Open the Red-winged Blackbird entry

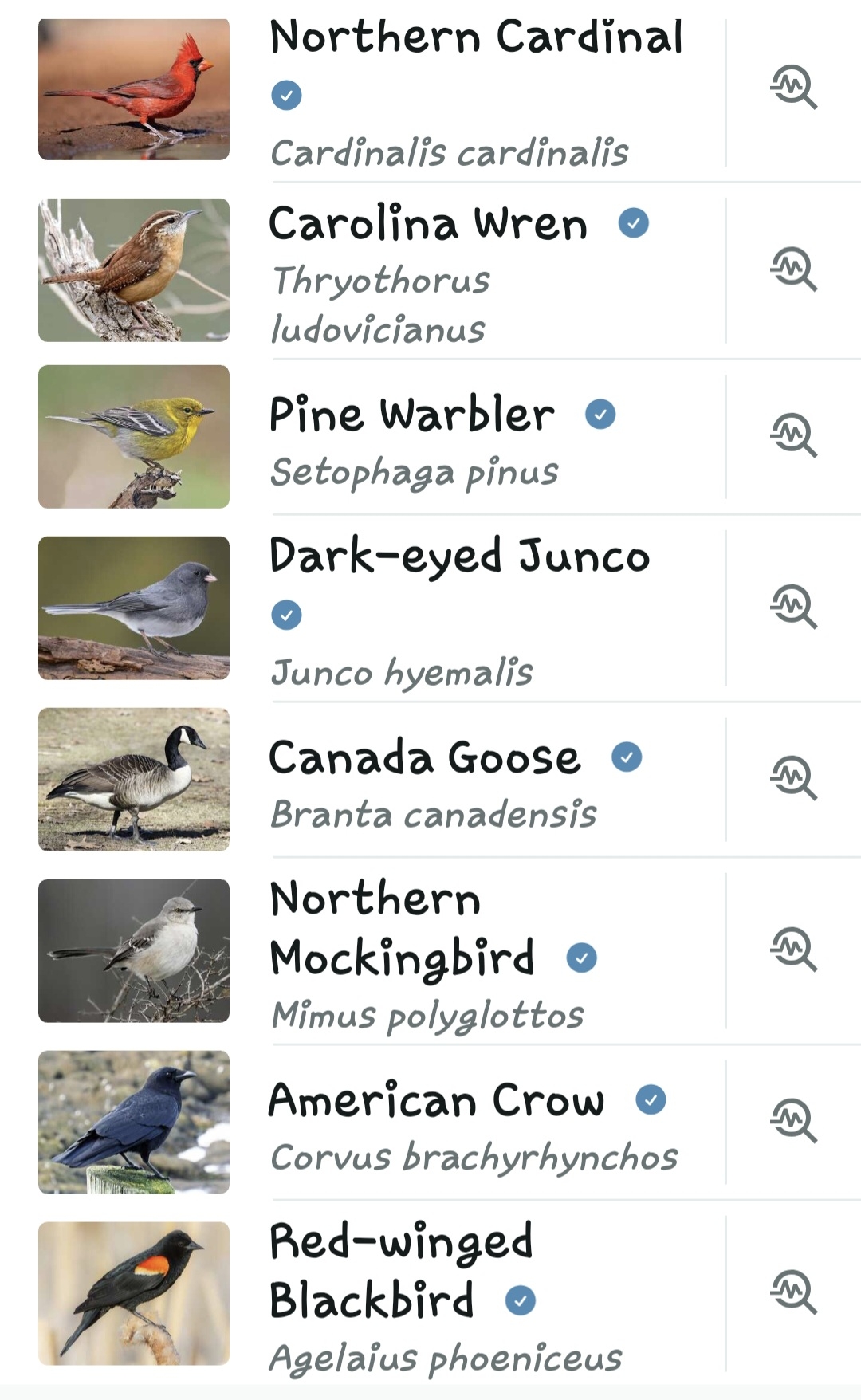click(401, 1271)
